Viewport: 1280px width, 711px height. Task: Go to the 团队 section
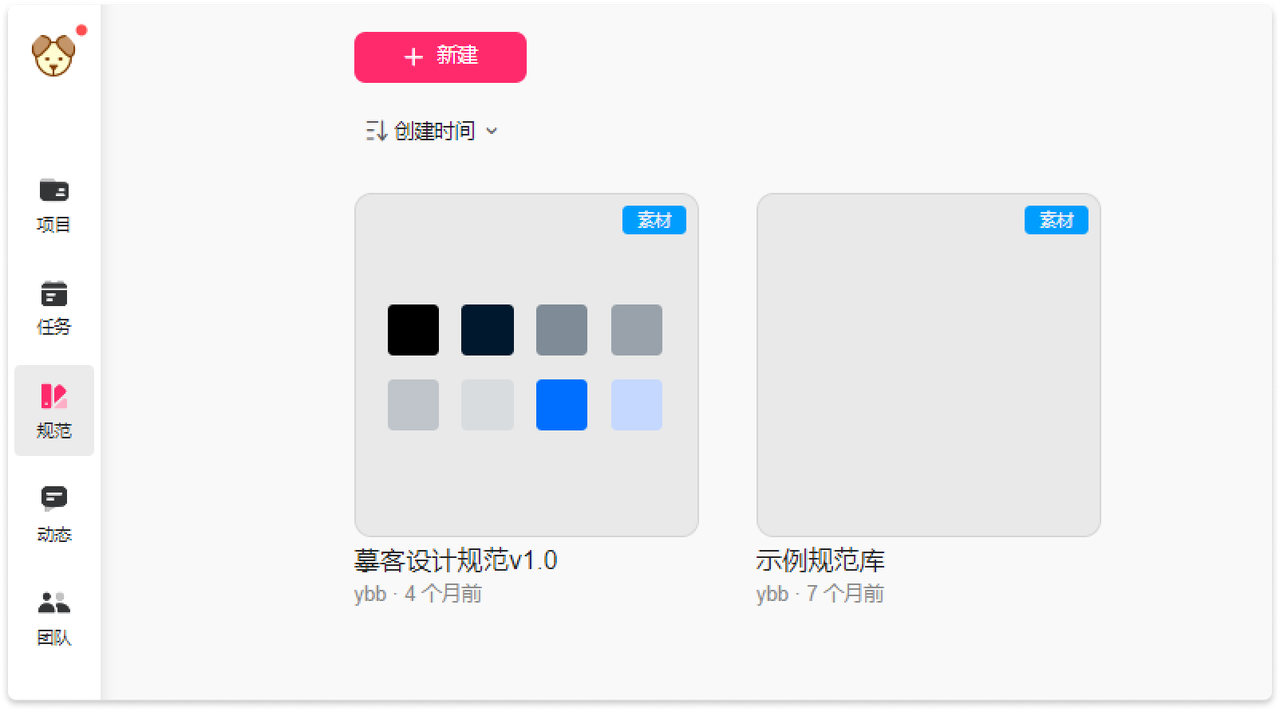pos(54,617)
